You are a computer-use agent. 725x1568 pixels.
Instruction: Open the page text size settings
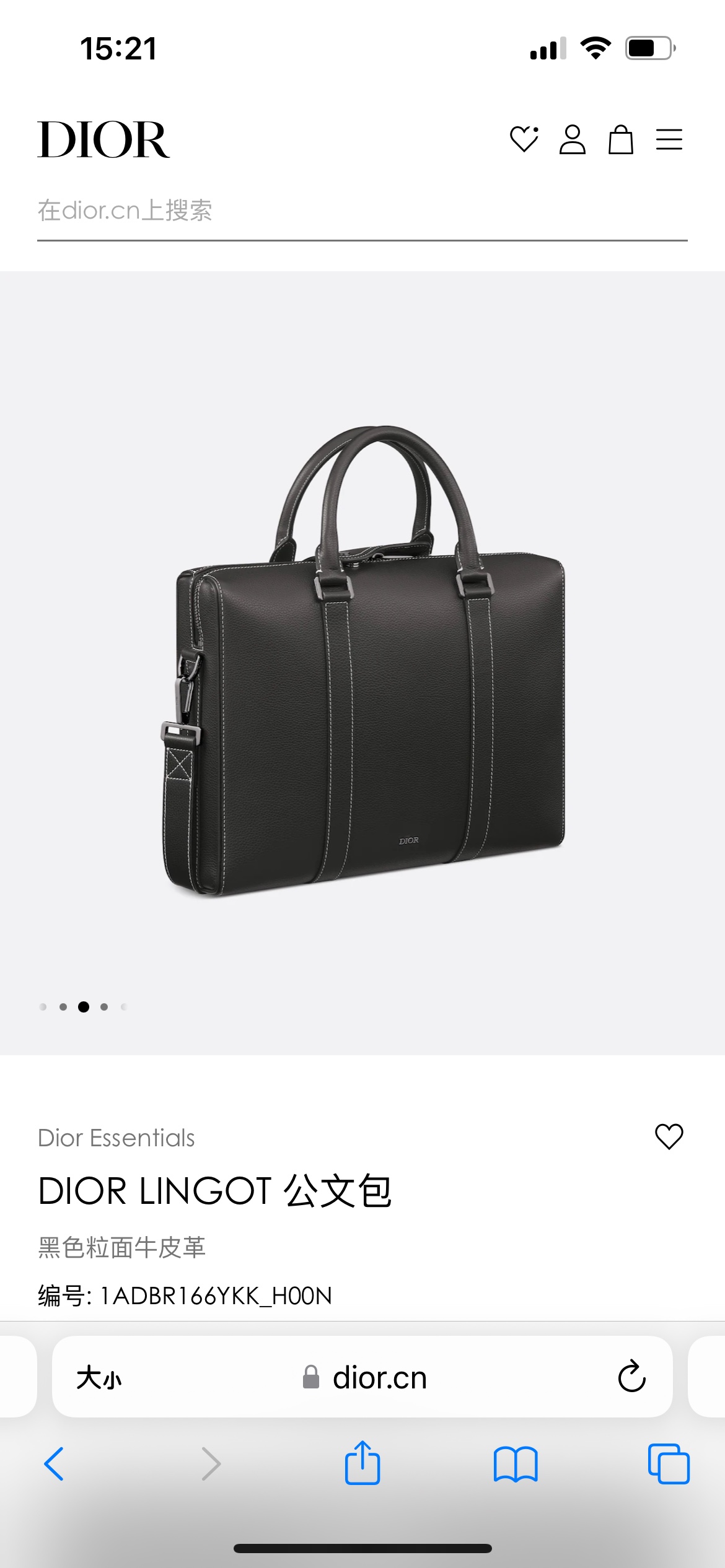(x=99, y=1378)
